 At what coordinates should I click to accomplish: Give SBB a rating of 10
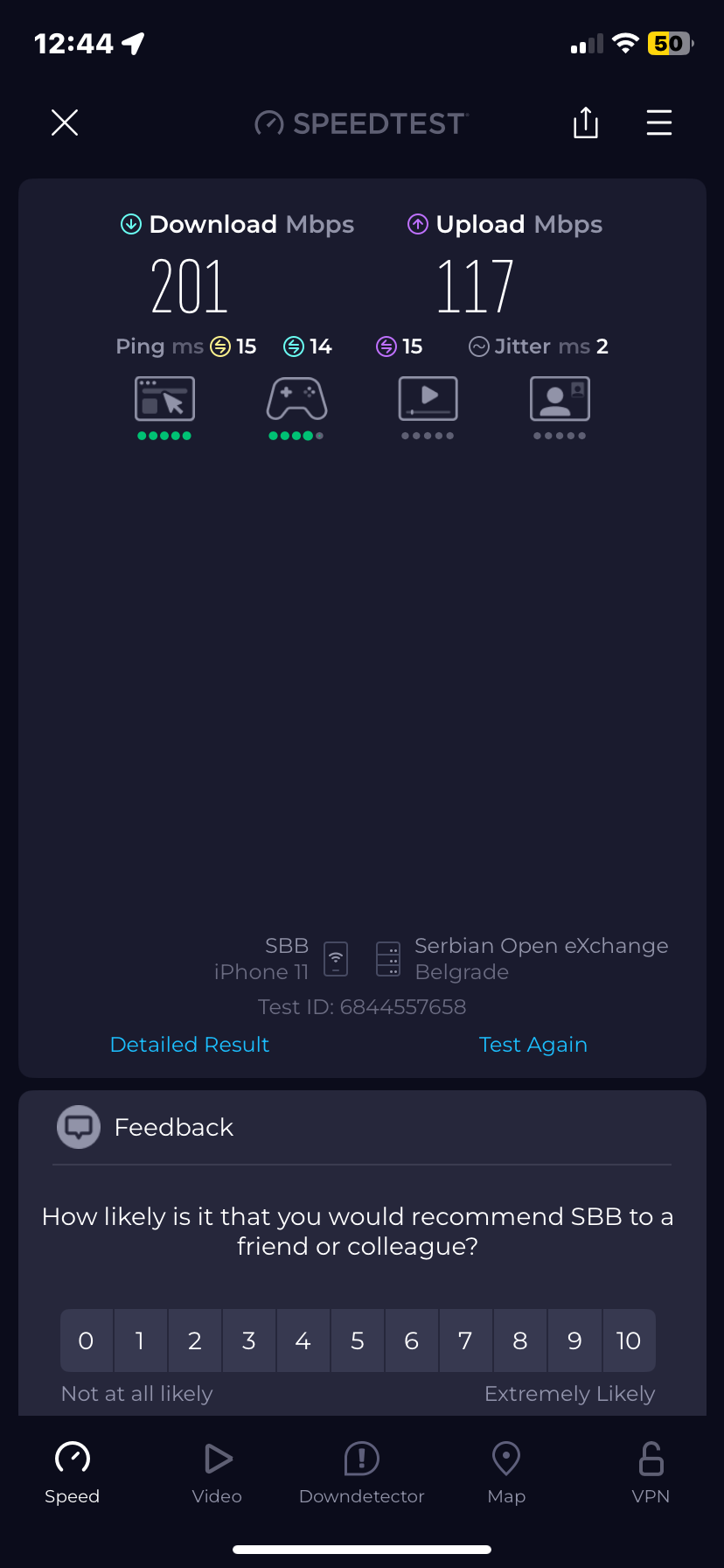pyautogui.click(x=628, y=1340)
